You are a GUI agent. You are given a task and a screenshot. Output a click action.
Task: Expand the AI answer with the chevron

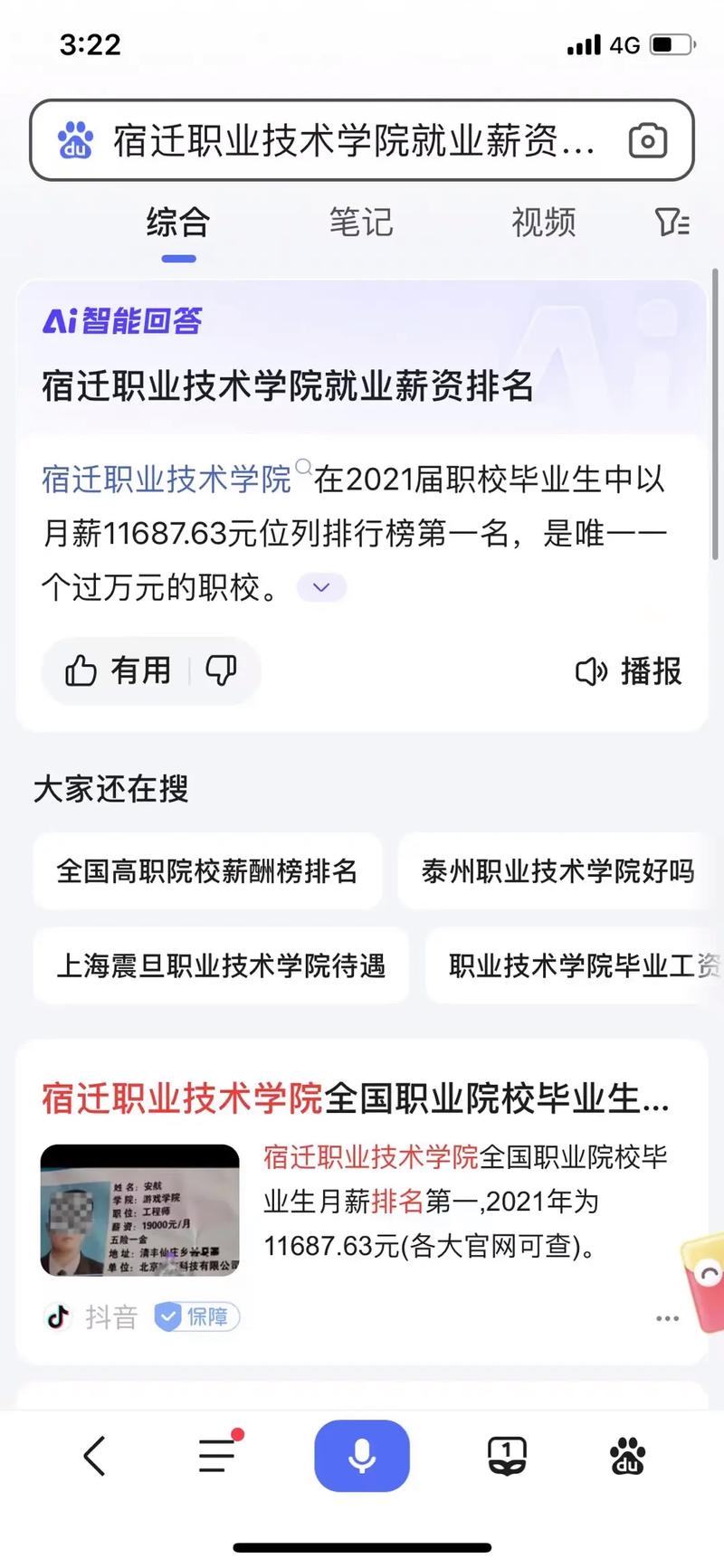tap(320, 587)
